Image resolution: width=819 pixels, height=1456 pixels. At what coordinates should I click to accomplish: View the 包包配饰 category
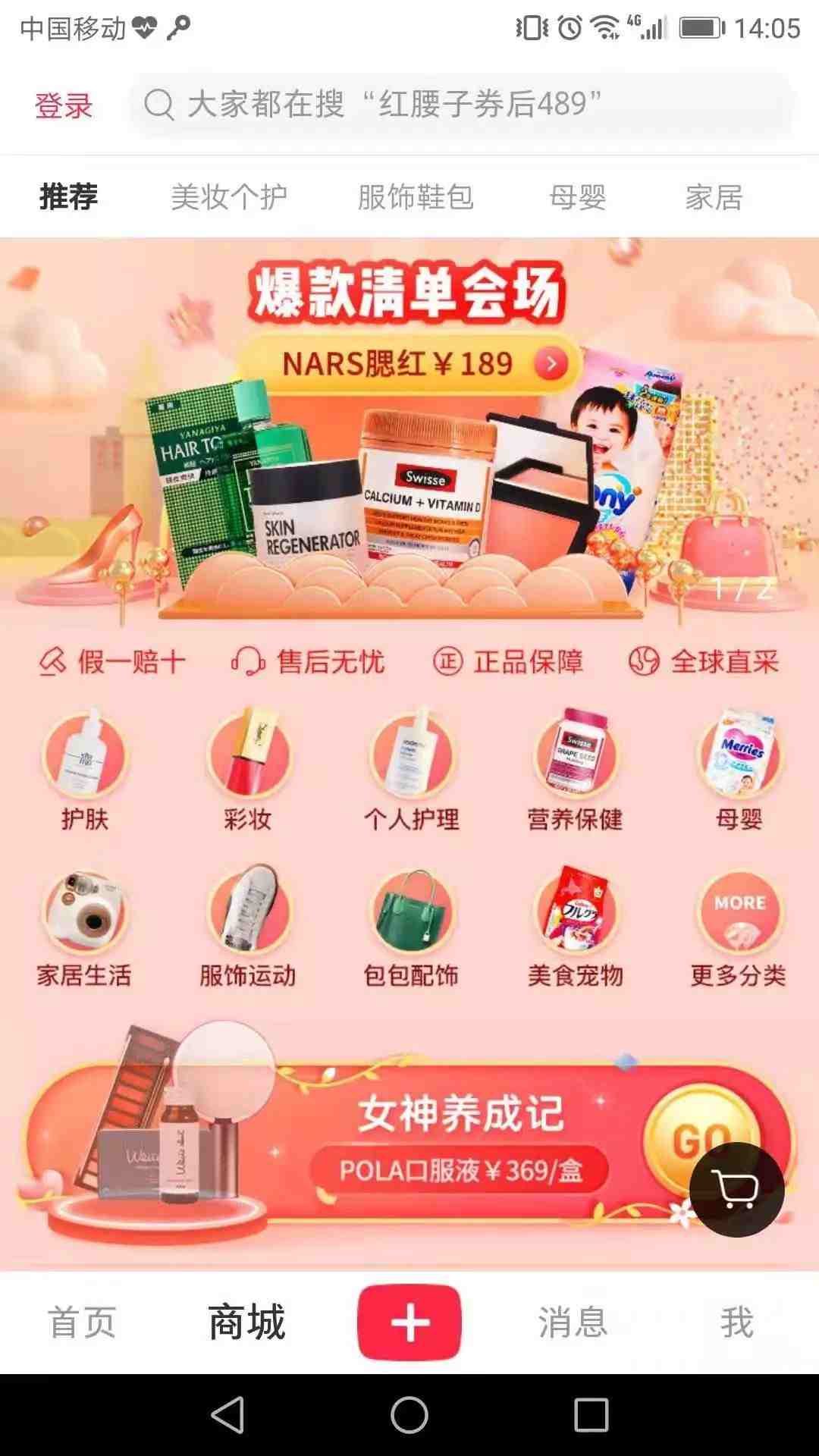click(x=411, y=927)
